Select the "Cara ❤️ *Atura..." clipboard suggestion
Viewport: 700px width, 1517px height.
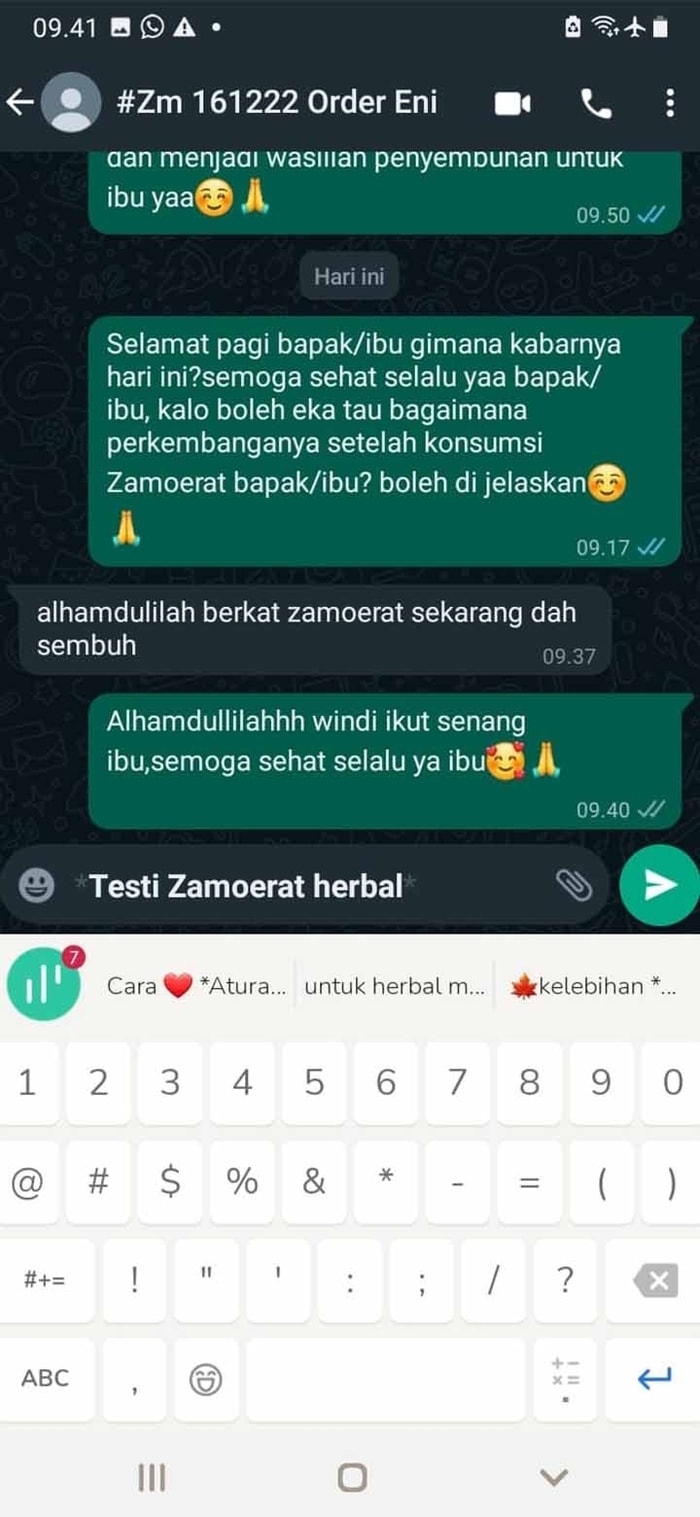point(197,986)
